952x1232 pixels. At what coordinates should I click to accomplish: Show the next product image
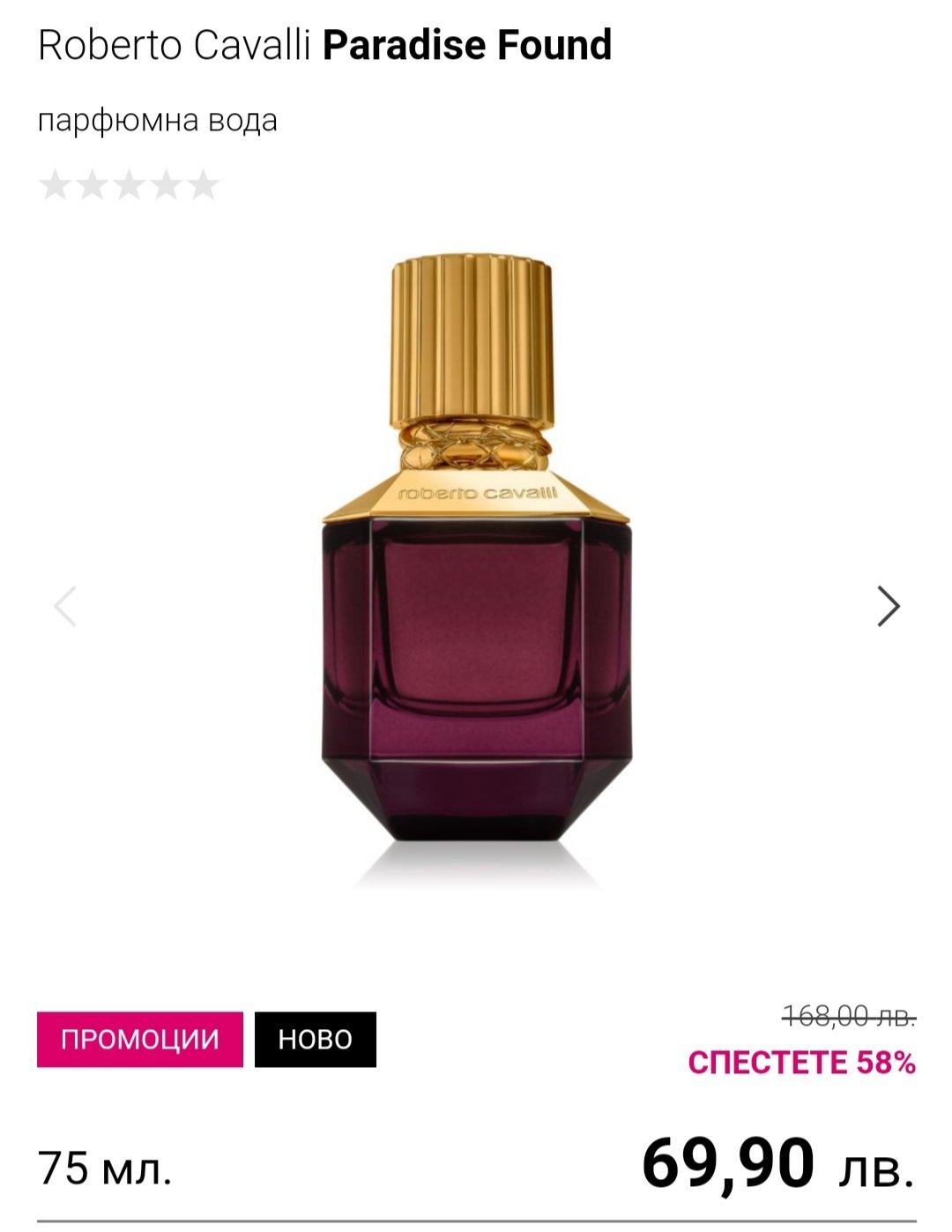(888, 606)
